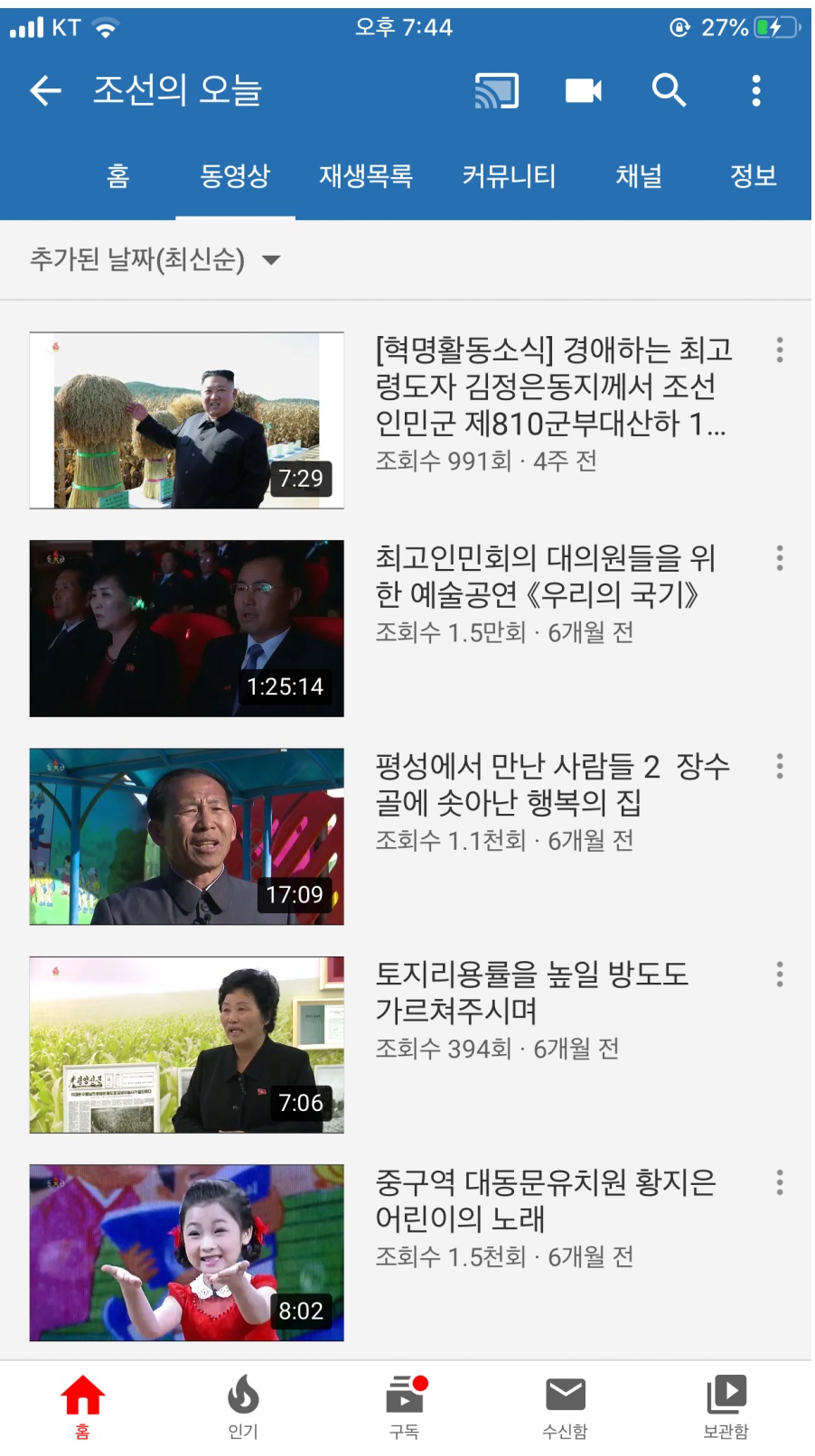
Task: Play the 혁명활동소식 7:29 video
Action: tap(187, 420)
